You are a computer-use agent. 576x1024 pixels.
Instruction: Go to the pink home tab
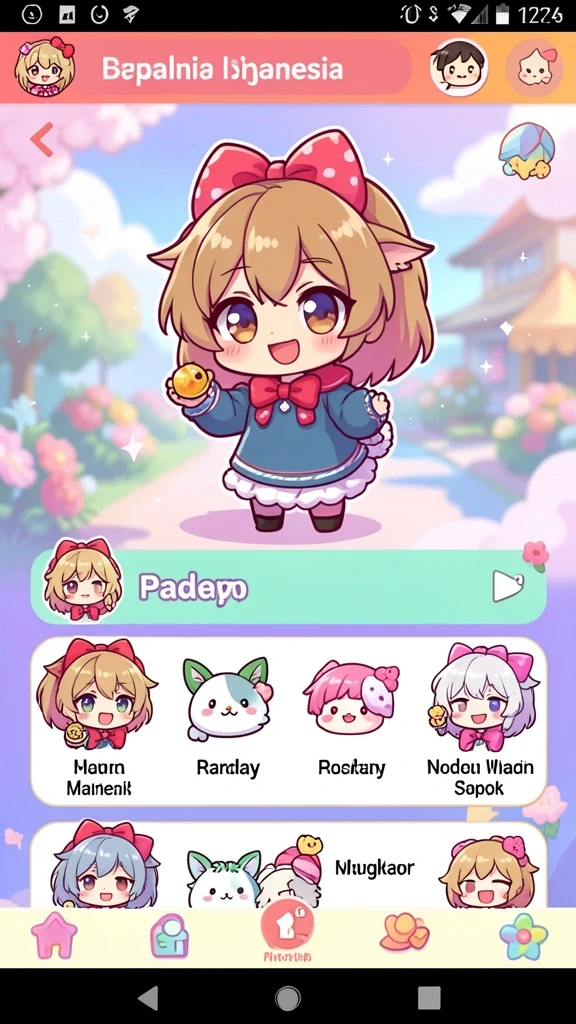tap(54, 936)
